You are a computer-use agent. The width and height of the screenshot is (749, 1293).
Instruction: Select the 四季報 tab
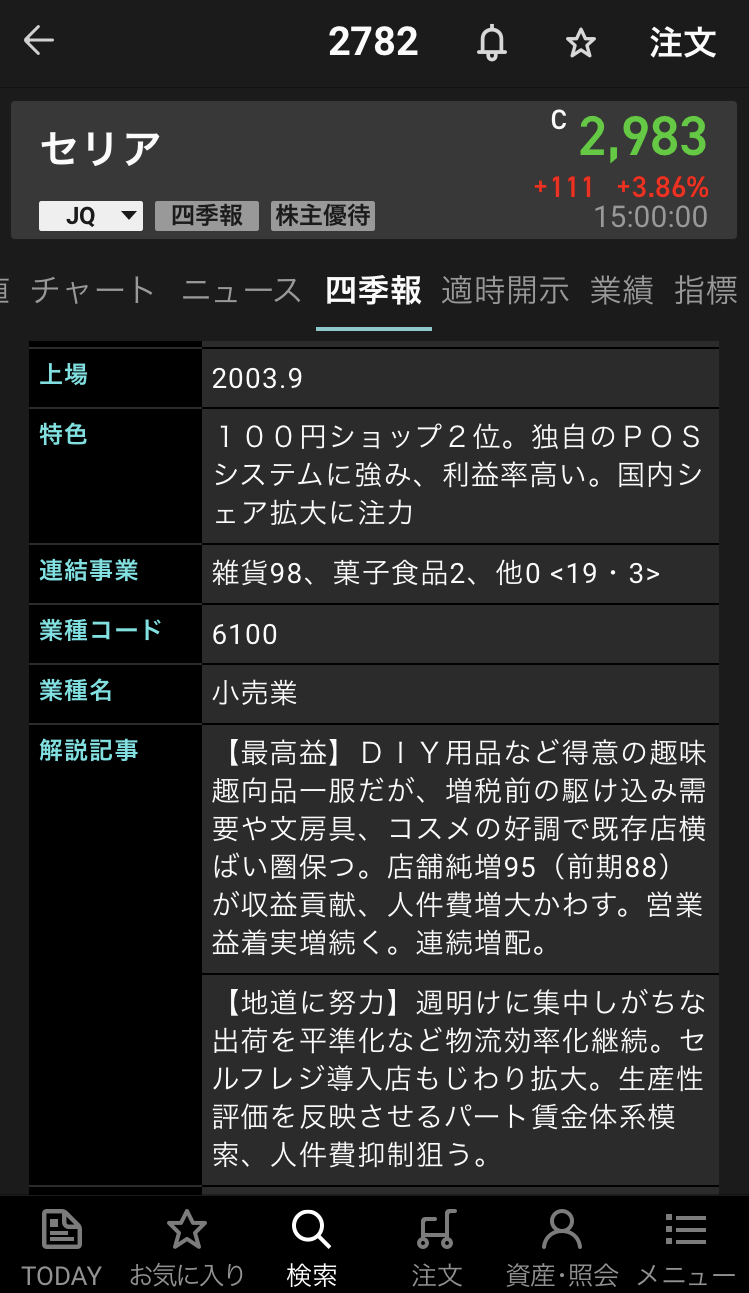pyautogui.click(x=373, y=291)
